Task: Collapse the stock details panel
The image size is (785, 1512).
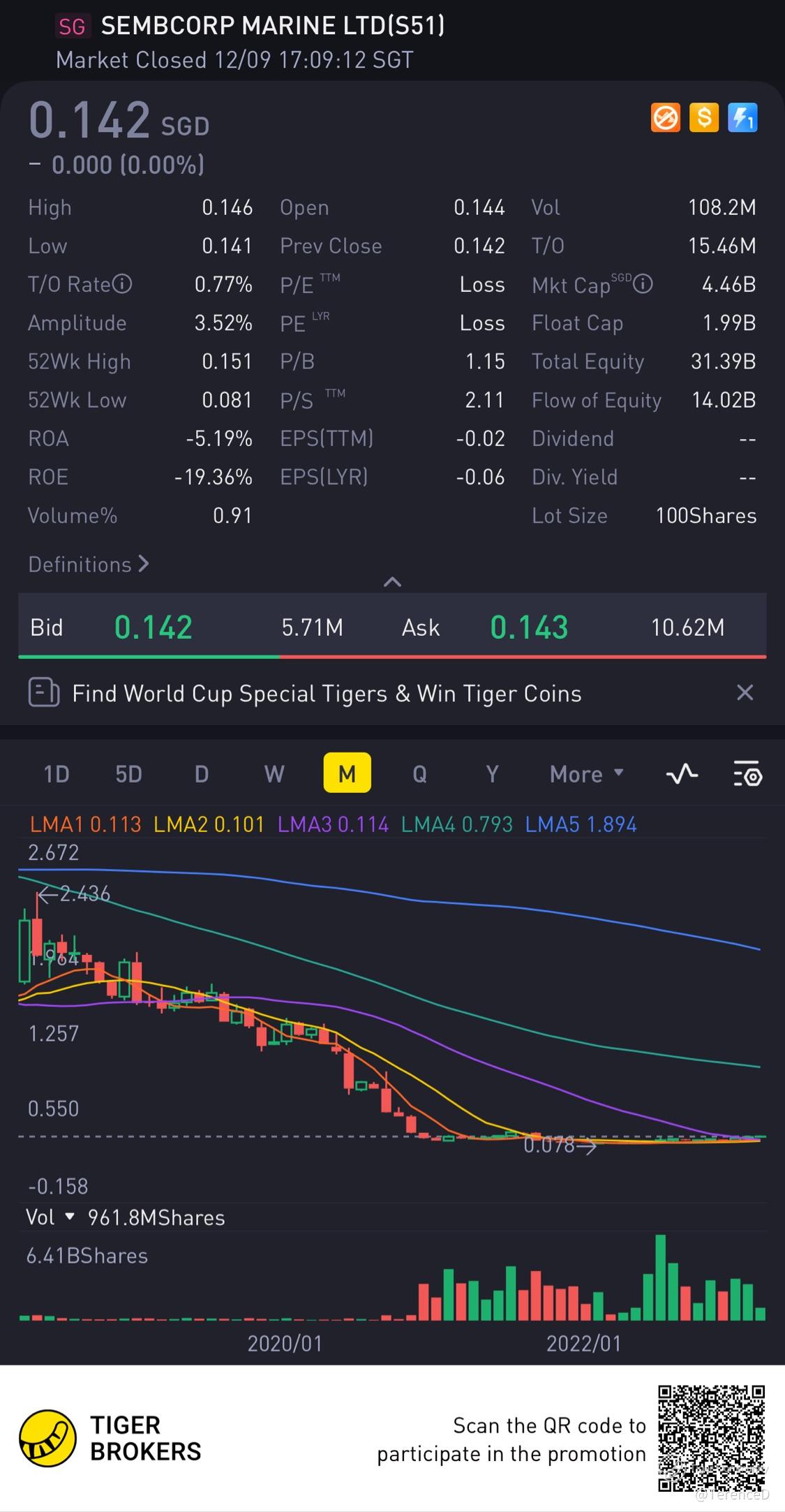Action: click(392, 581)
